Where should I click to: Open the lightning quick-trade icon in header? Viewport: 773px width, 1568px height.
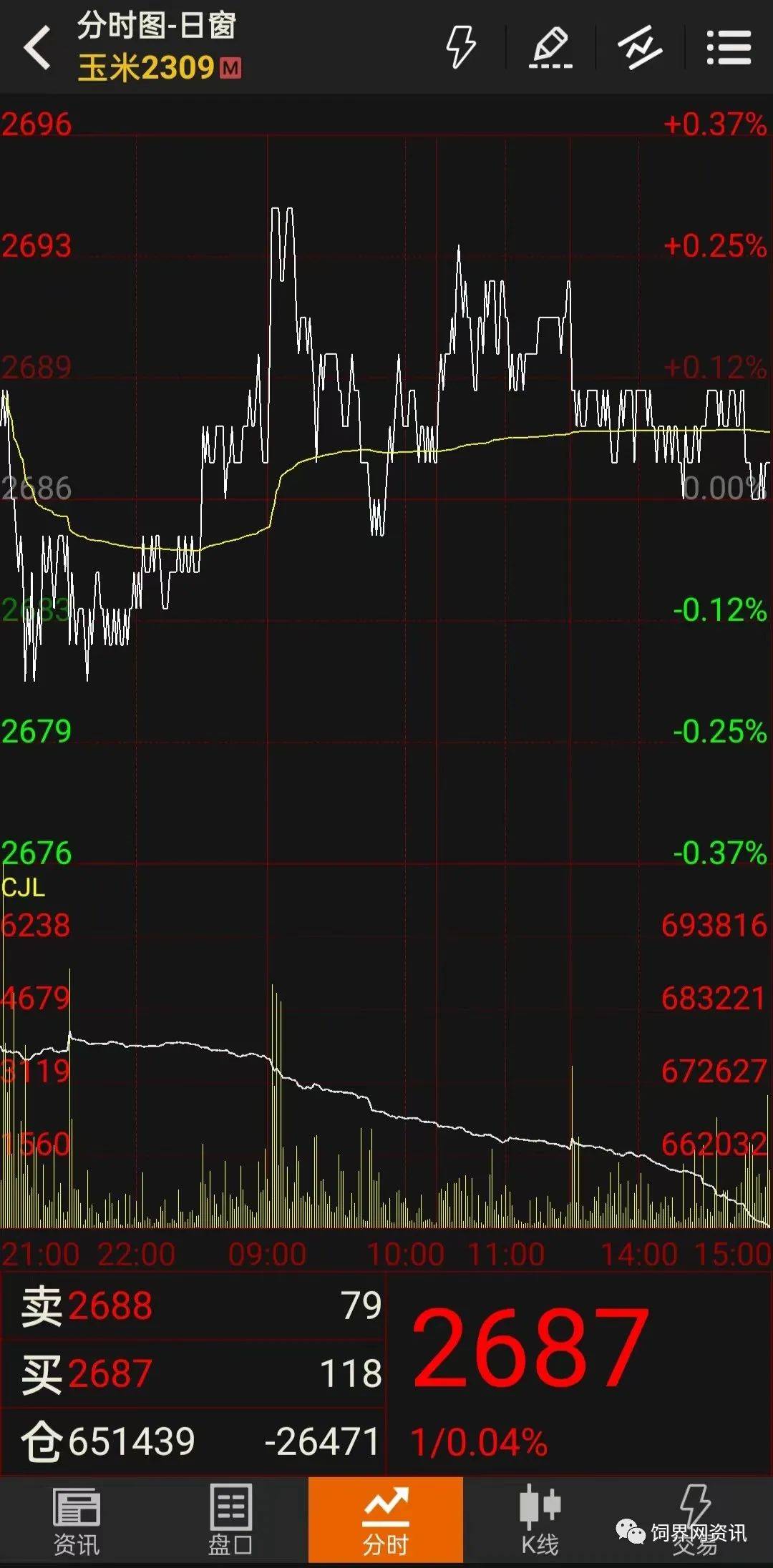click(x=460, y=47)
